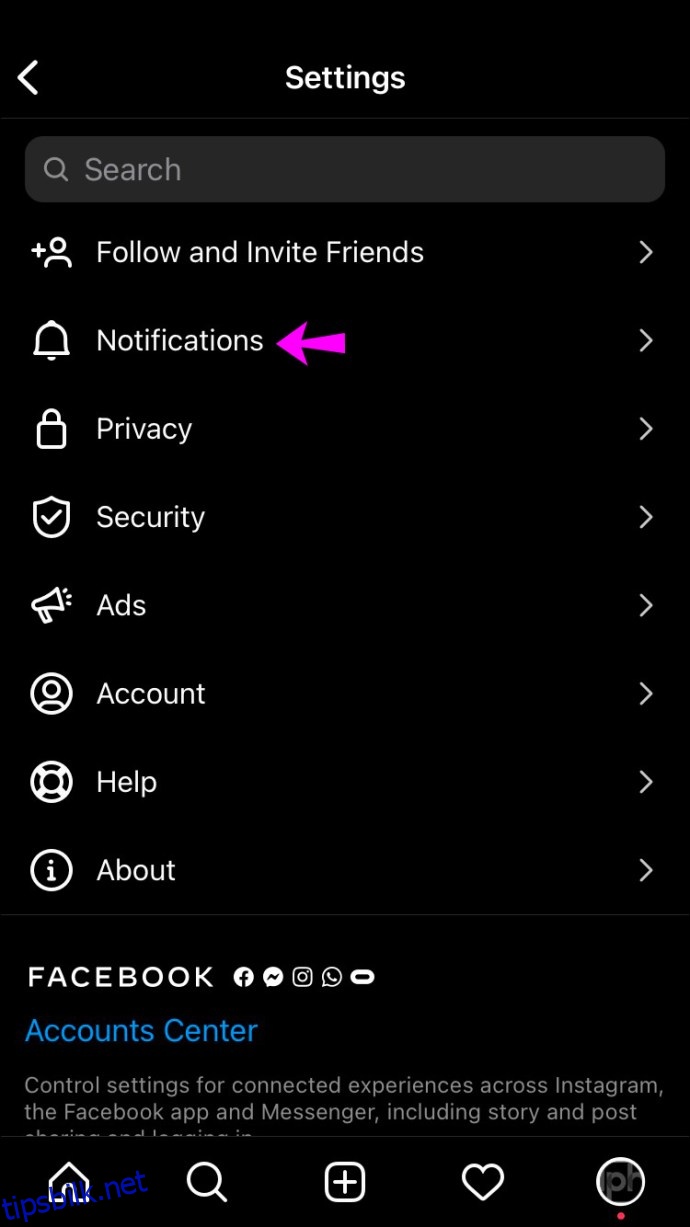Switch to the profile tab
Viewport: 690px width, 1227px height.
[621, 1183]
